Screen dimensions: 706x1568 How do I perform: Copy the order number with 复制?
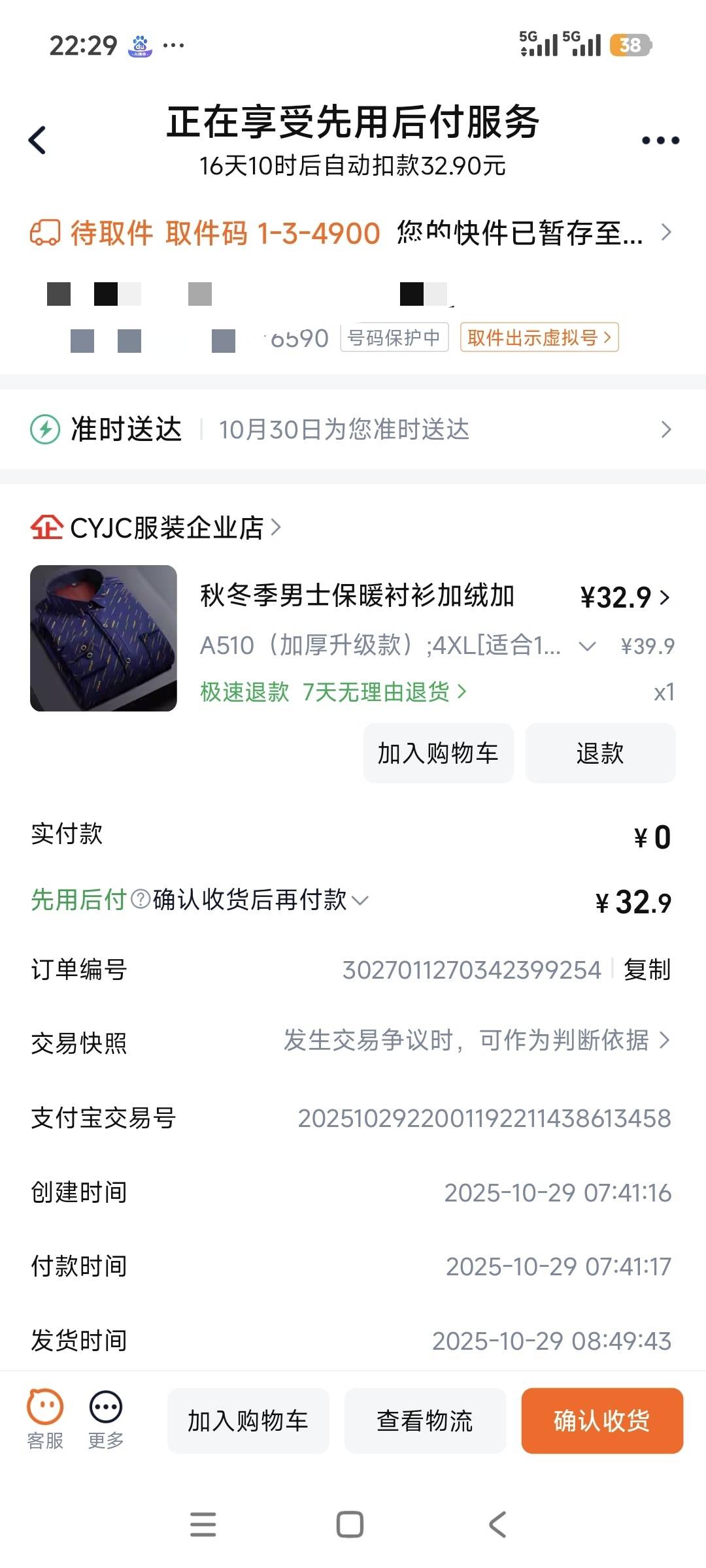click(x=647, y=970)
